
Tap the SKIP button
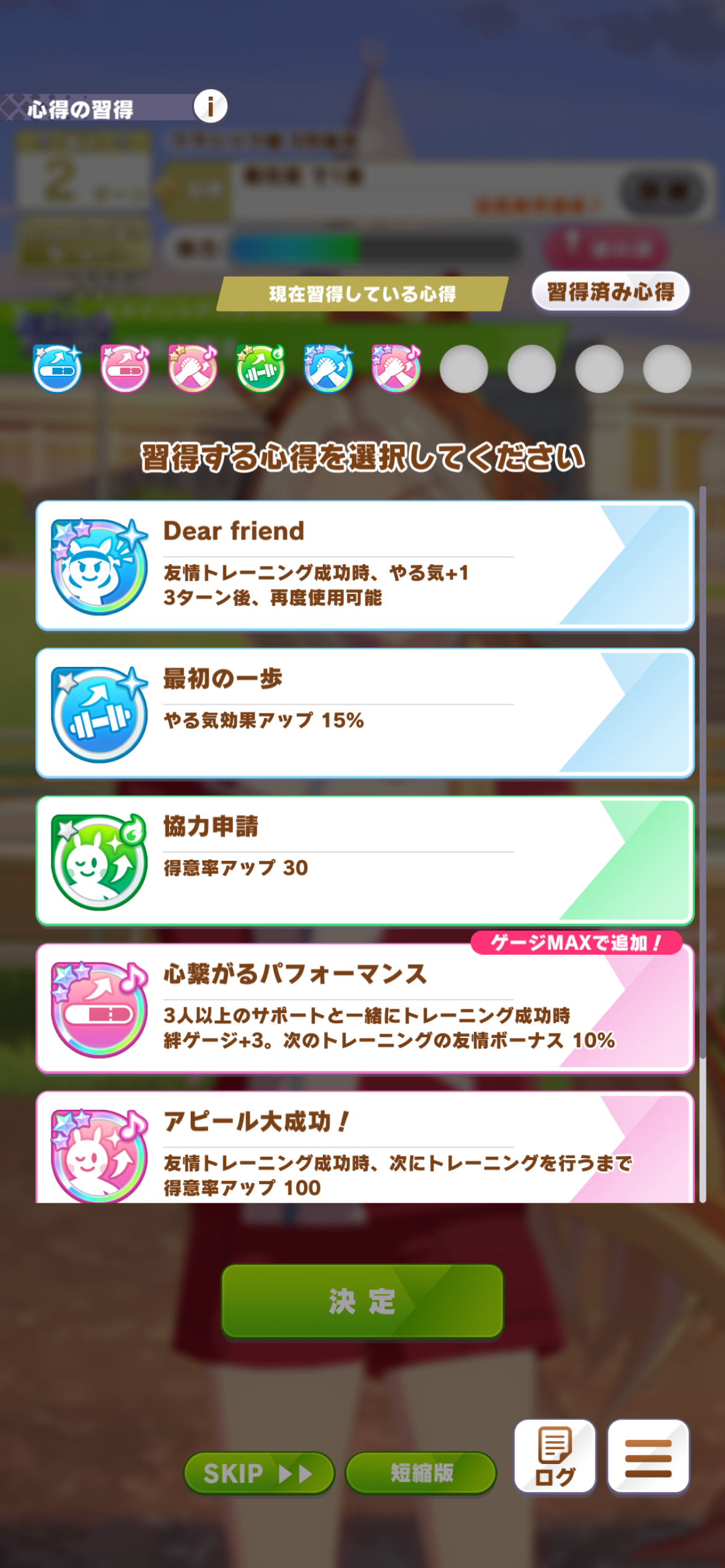click(x=259, y=1473)
